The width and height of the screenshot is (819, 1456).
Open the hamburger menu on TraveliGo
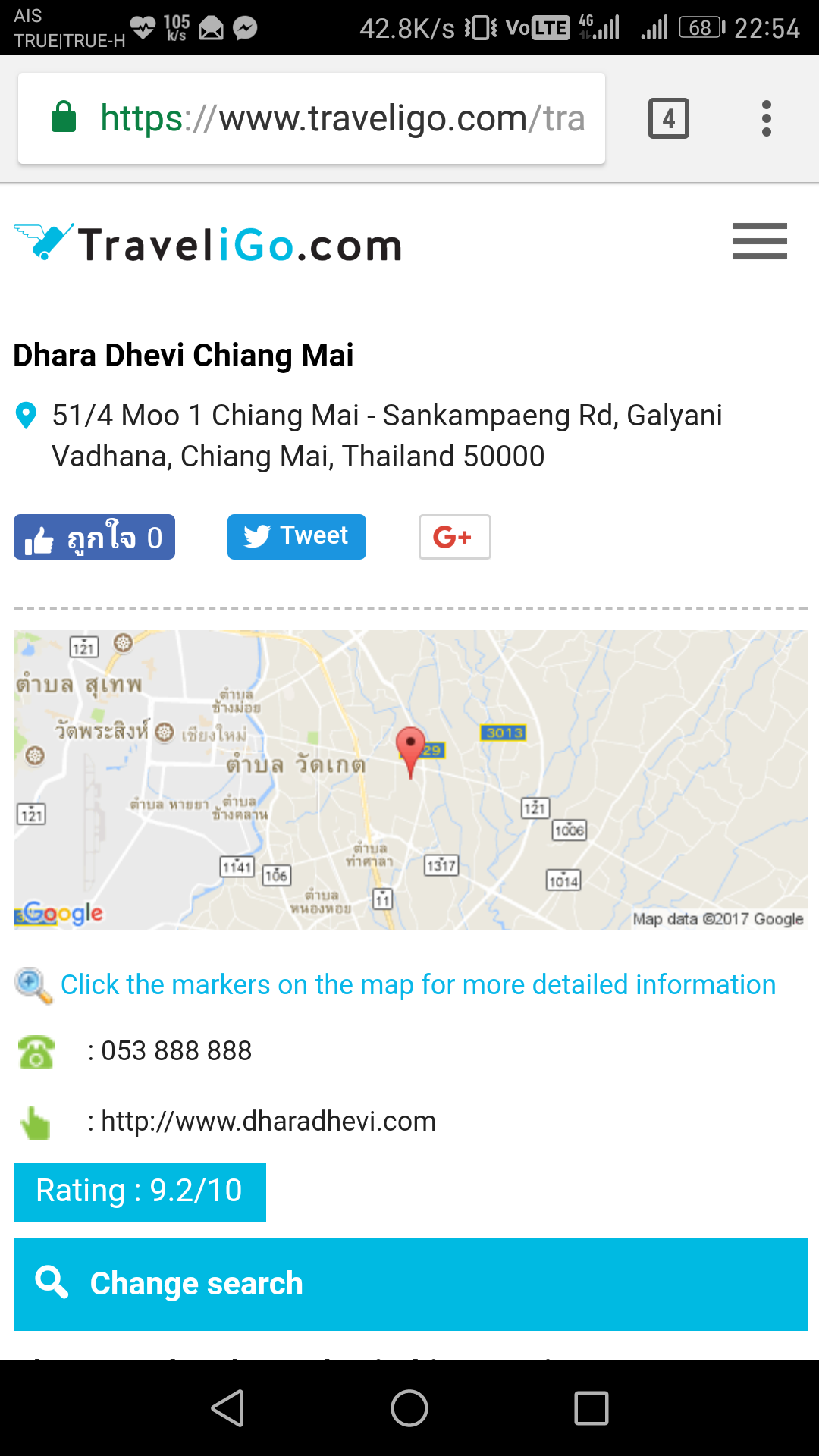[x=759, y=241]
